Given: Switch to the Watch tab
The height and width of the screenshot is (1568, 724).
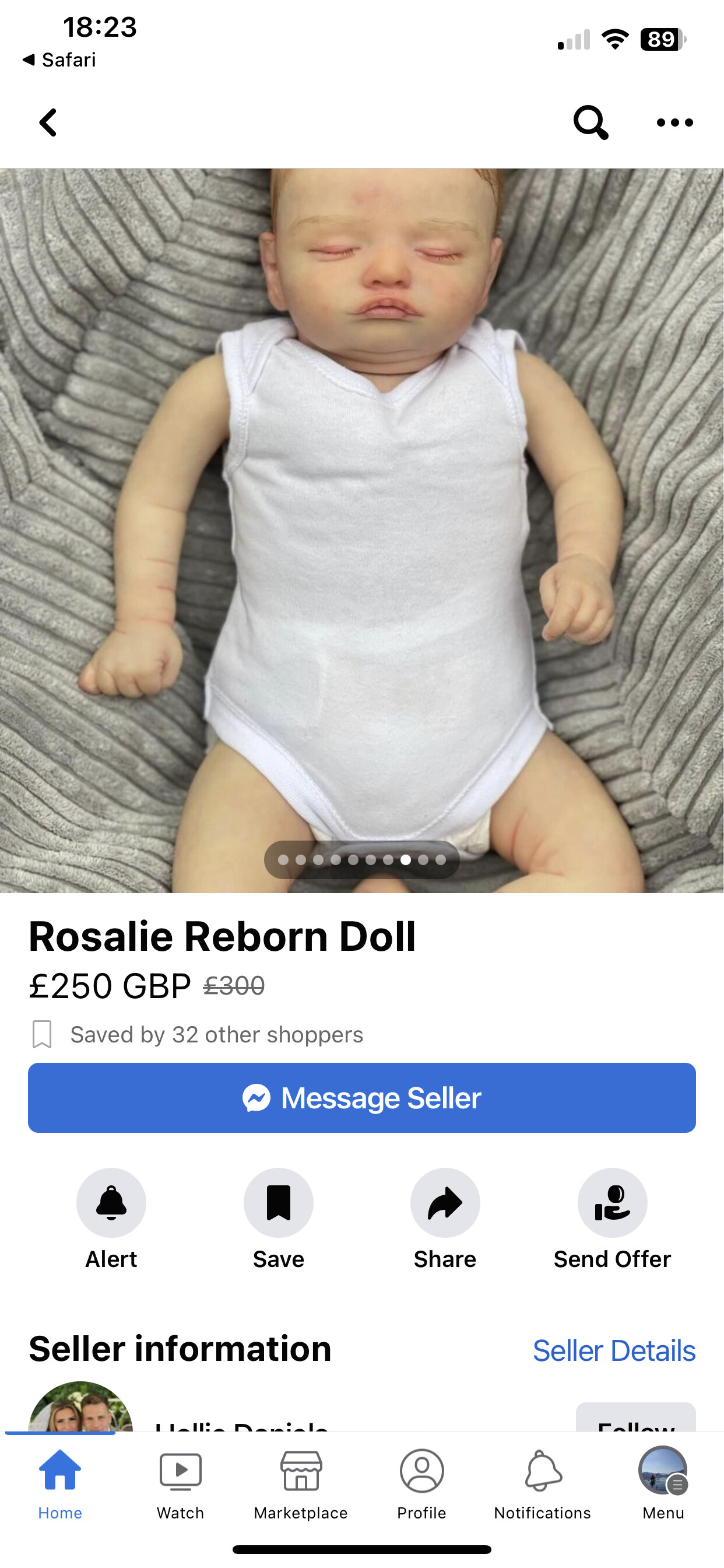Looking at the screenshot, I should click(x=180, y=1483).
